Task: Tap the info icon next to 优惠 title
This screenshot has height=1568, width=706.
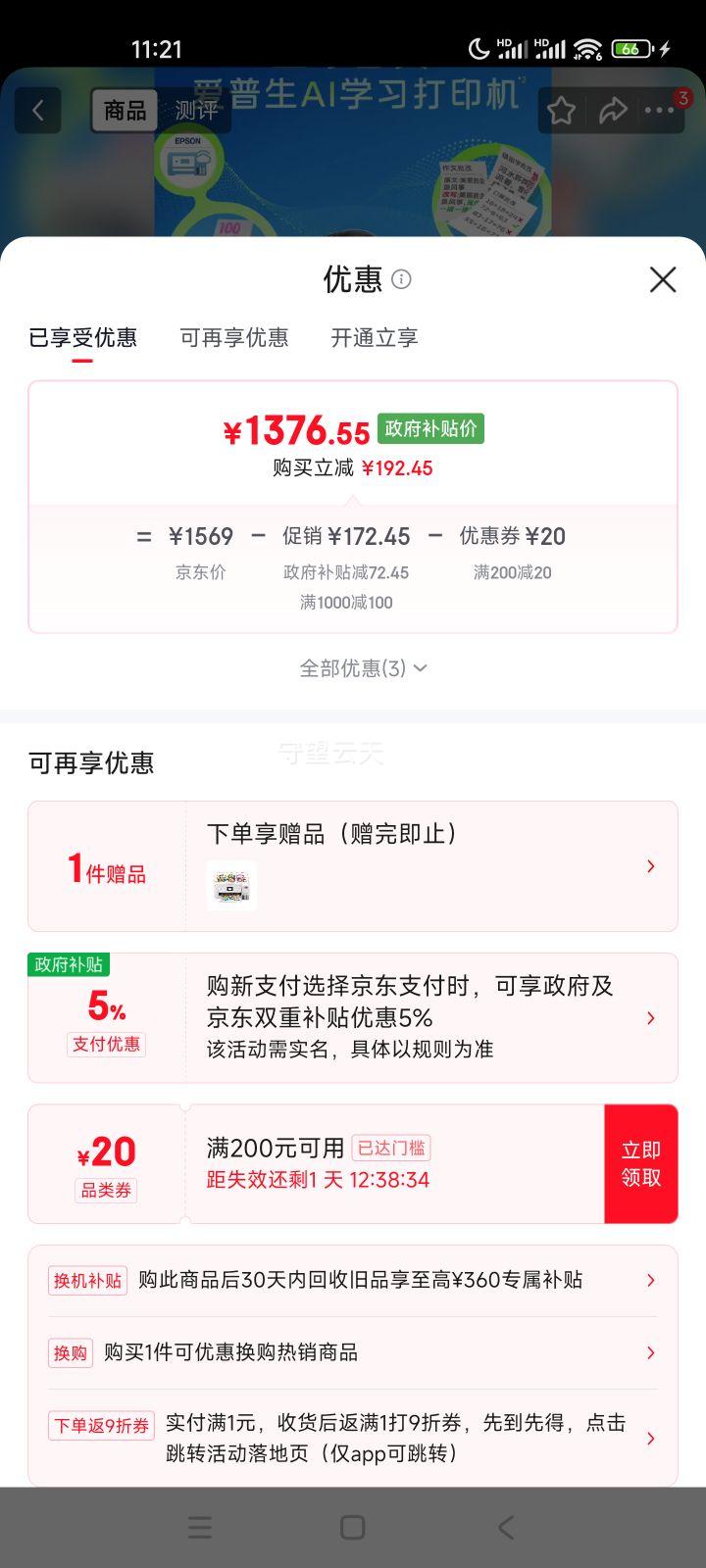Action: (401, 280)
